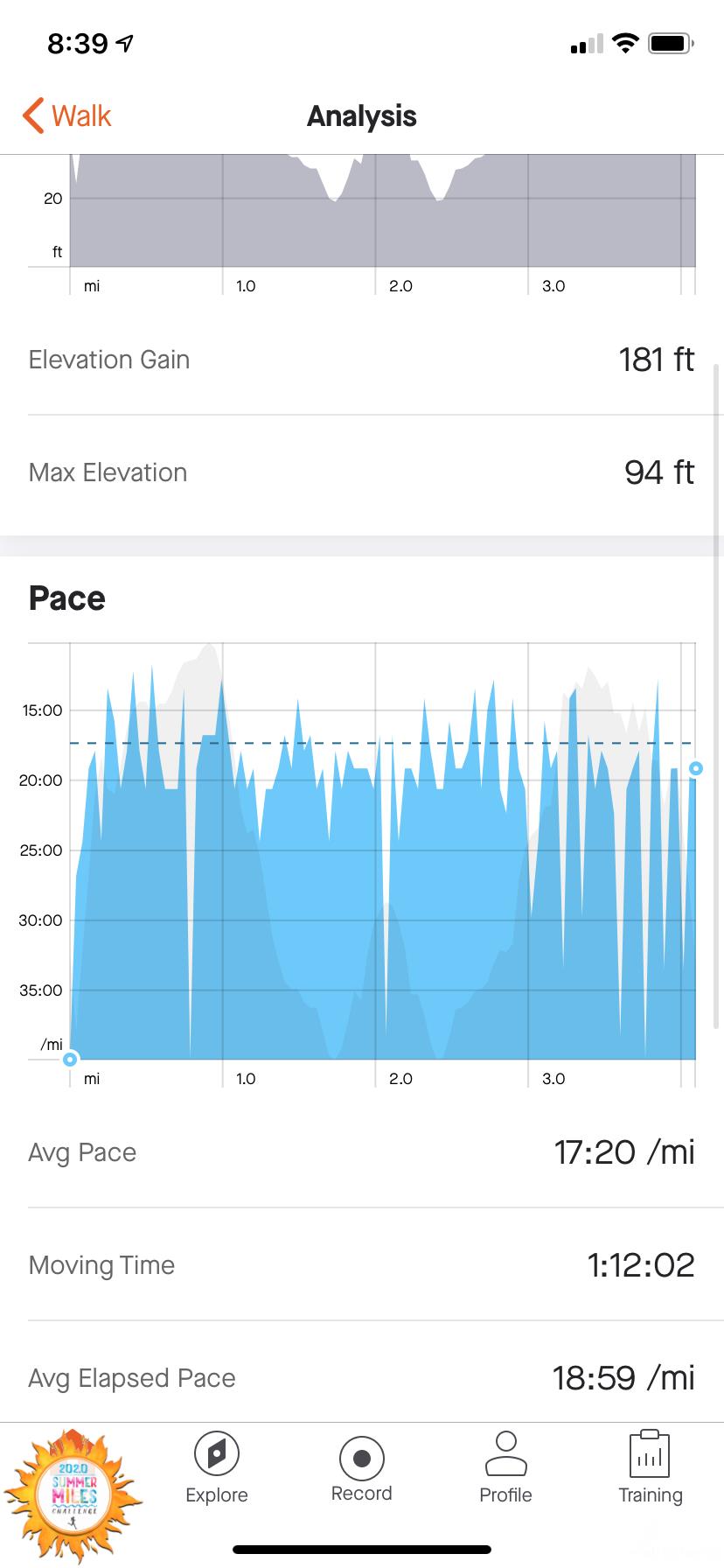
Task: Go back to the Walk screen
Action: coord(67,115)
